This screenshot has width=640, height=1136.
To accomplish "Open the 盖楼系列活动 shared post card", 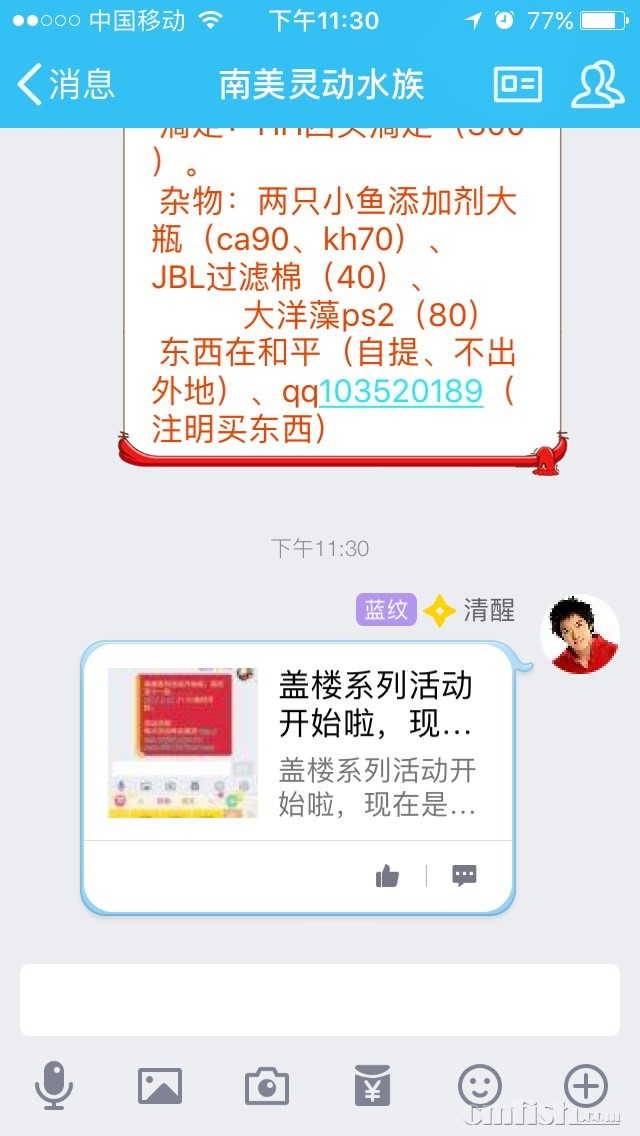I will [298, 743].
